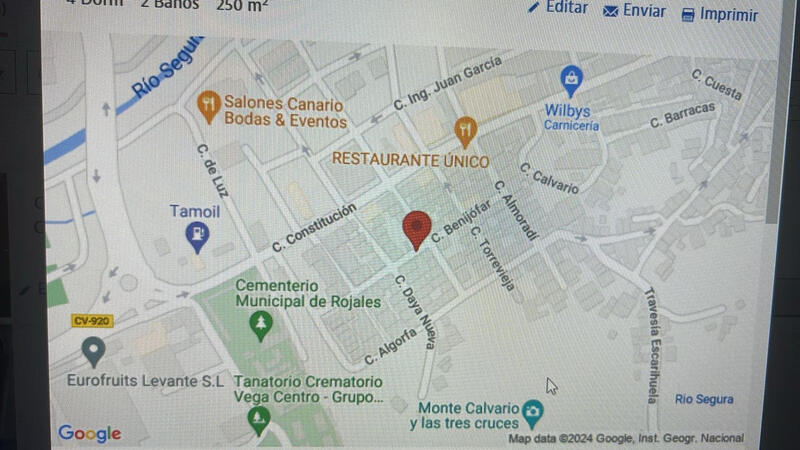
Task: Open the Enviar option
Action: 635,11
